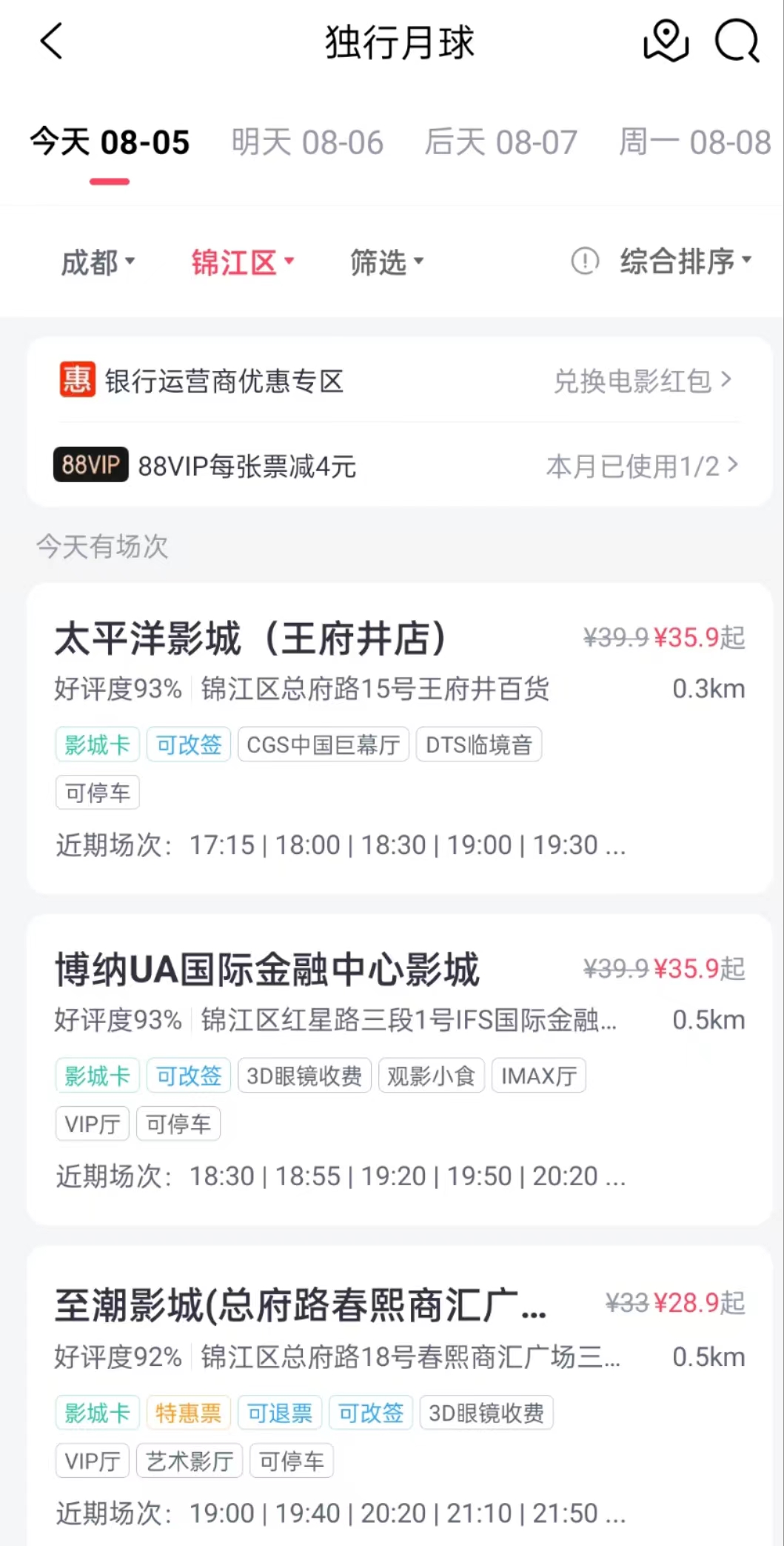Viewport: 784px width, 1546px height.
Task: Expand the 锦江区 district dropdown
Action: click(243, 262)
